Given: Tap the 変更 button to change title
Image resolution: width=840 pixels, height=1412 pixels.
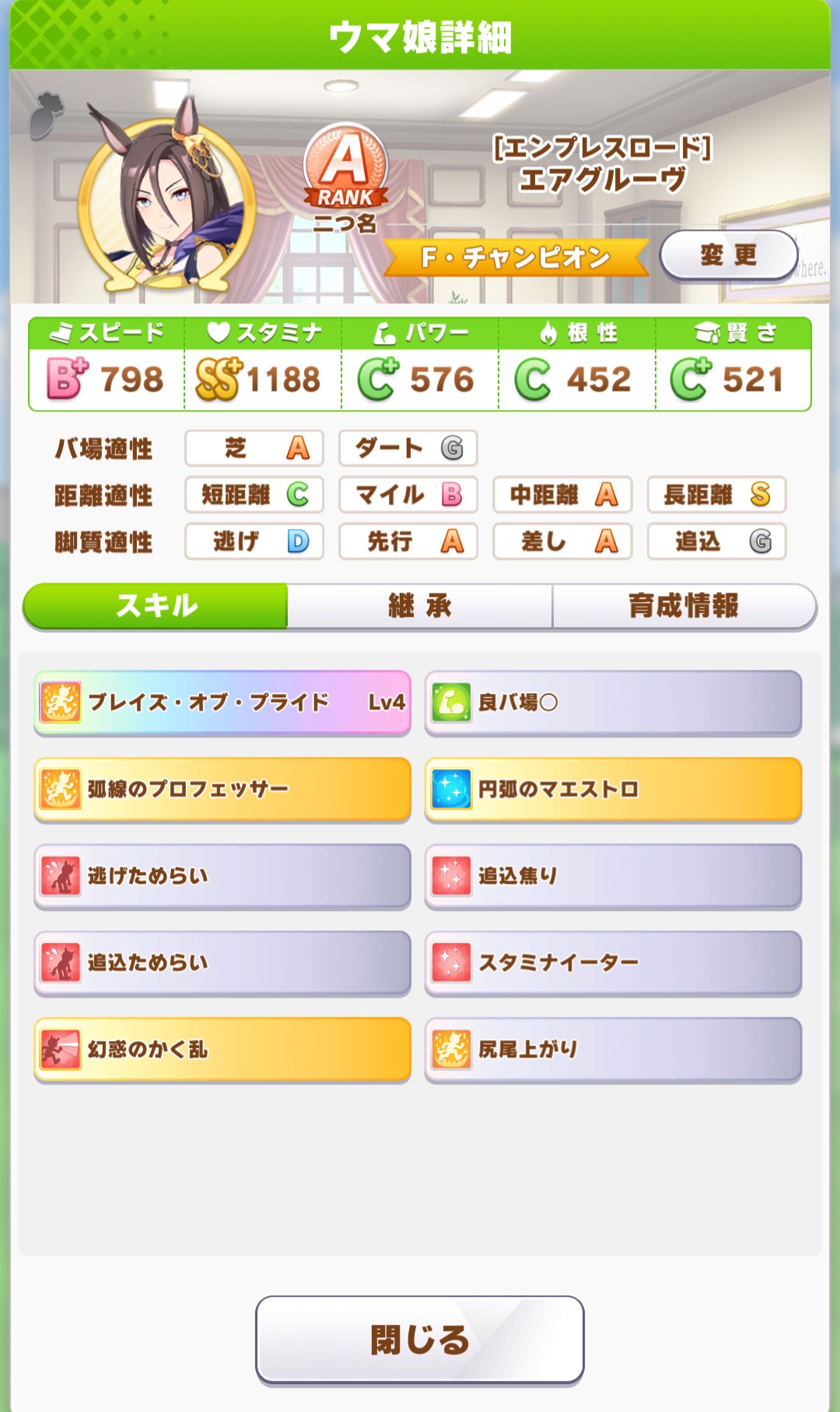Looking at the screenshot, I should (729, 255).
